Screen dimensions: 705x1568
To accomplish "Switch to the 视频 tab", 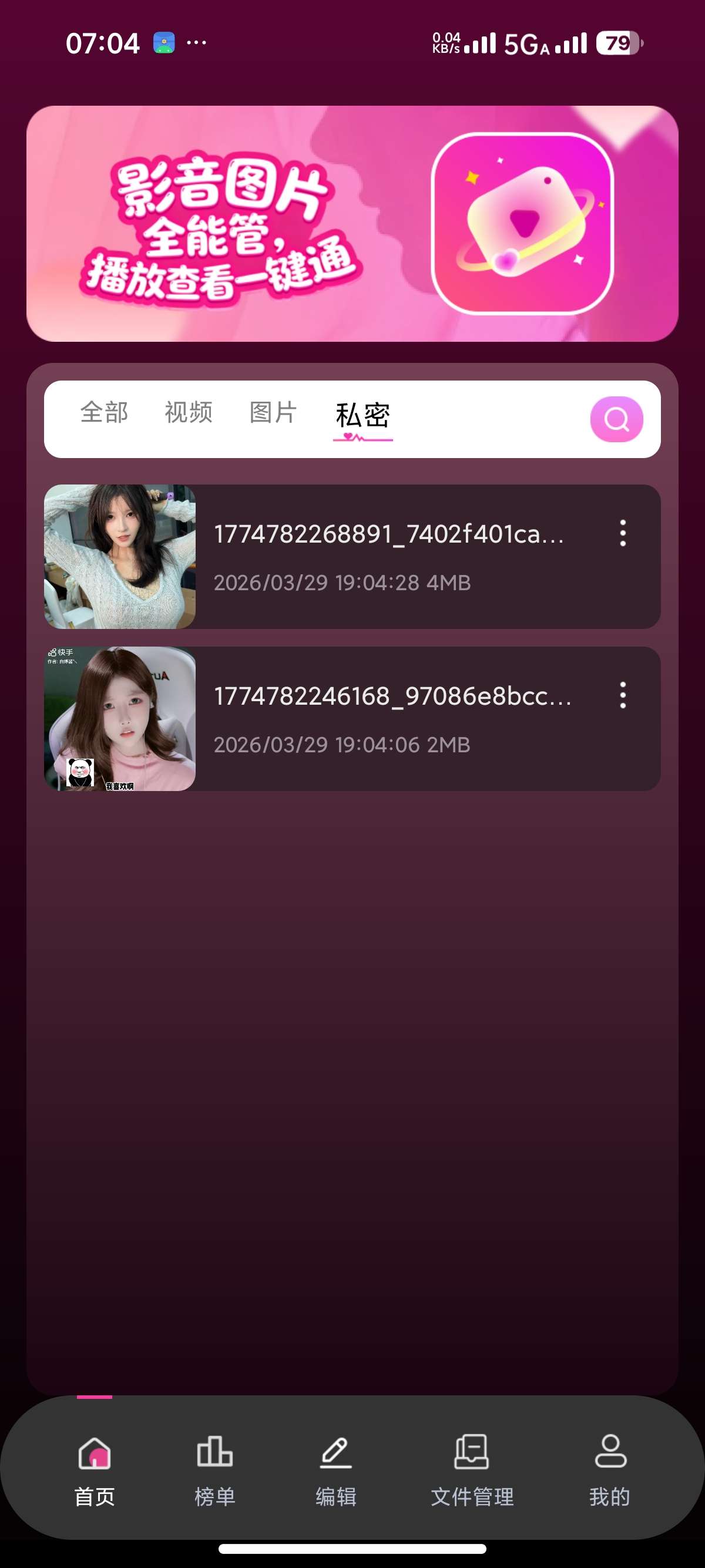I will click(x=189, y=413).
